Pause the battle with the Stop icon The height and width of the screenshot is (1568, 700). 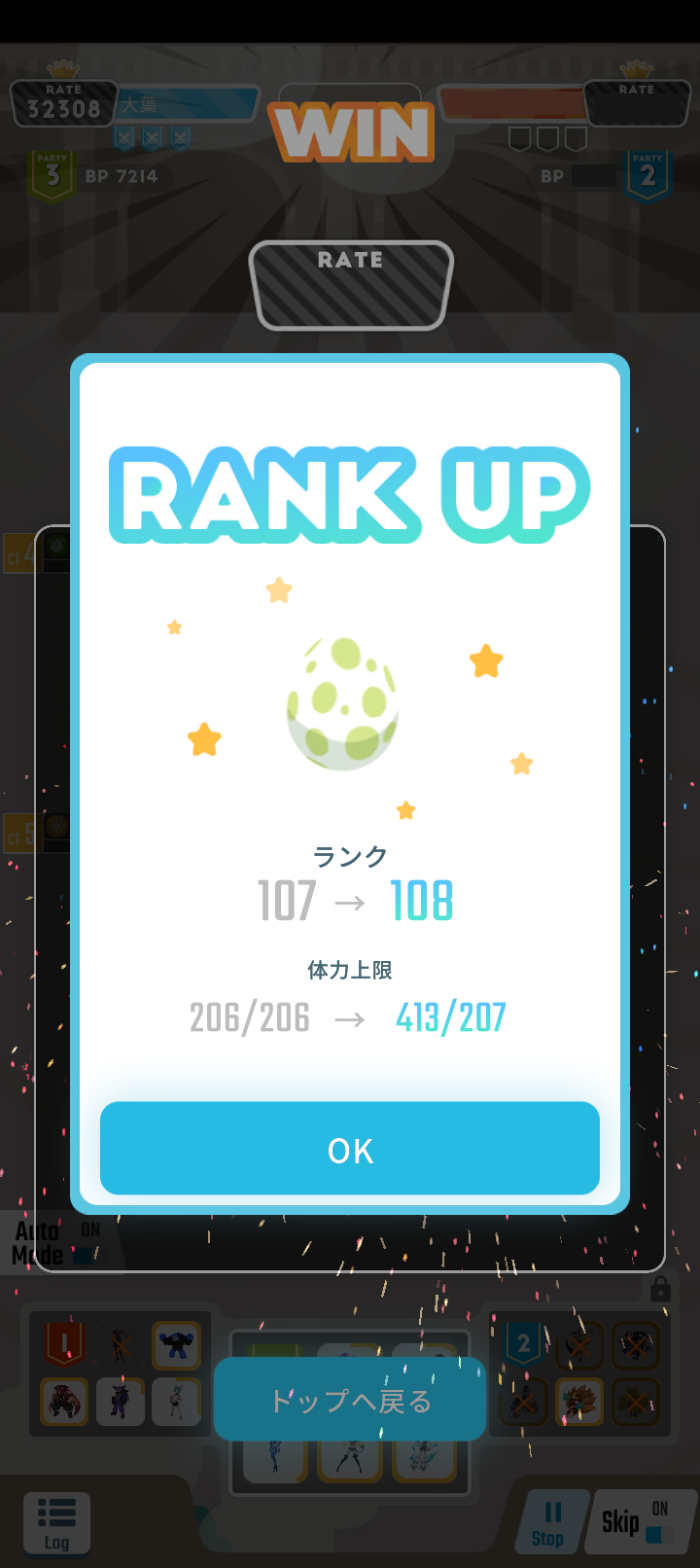point(550,1520)
